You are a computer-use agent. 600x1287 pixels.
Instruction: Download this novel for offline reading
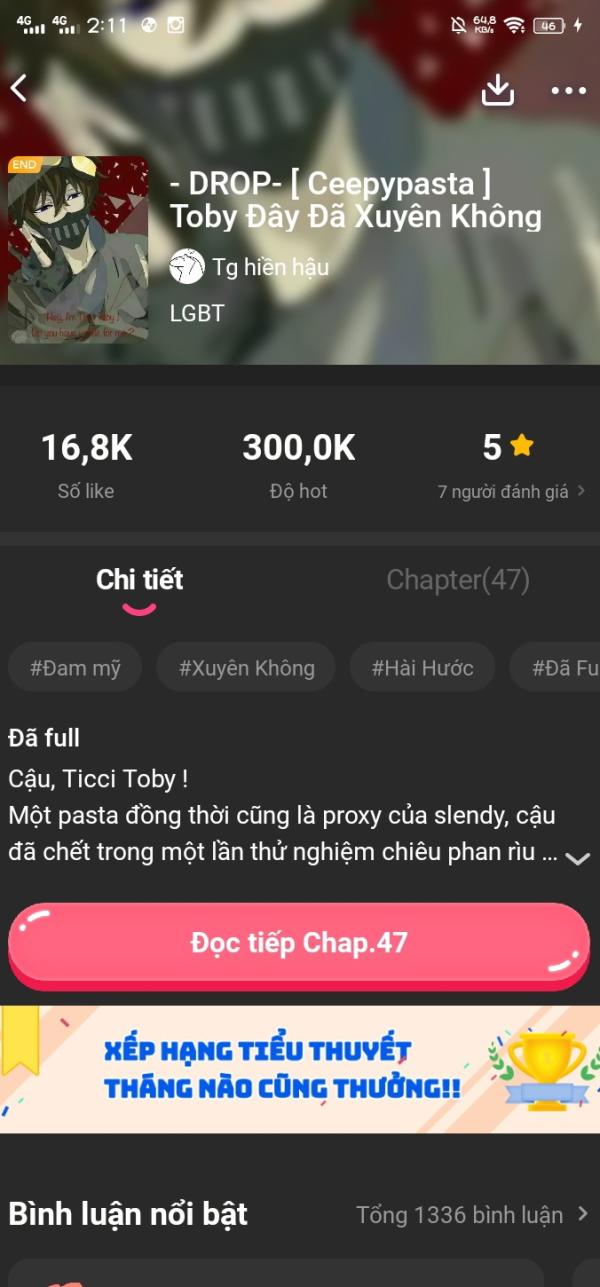click(x=497, y=90)
